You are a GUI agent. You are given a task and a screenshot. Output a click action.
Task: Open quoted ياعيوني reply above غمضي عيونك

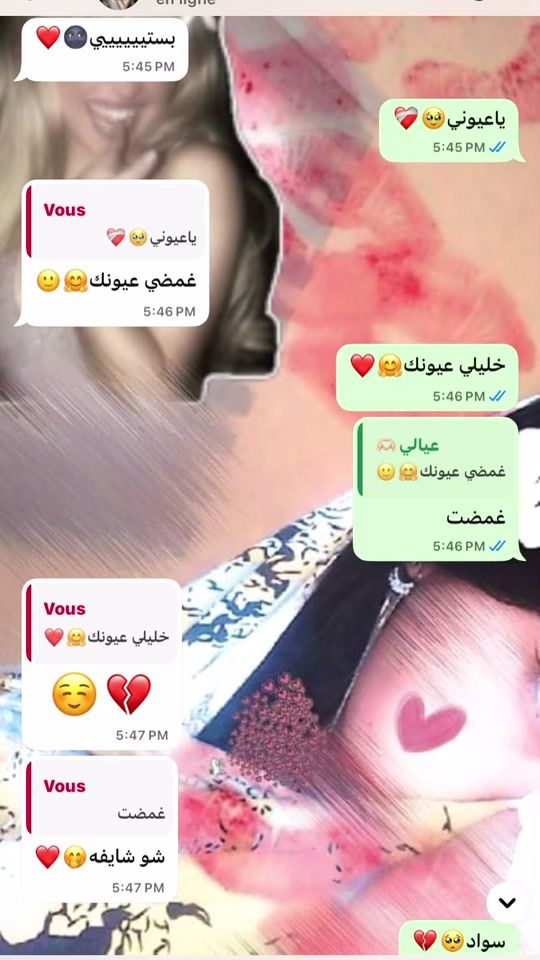point(114,221)
